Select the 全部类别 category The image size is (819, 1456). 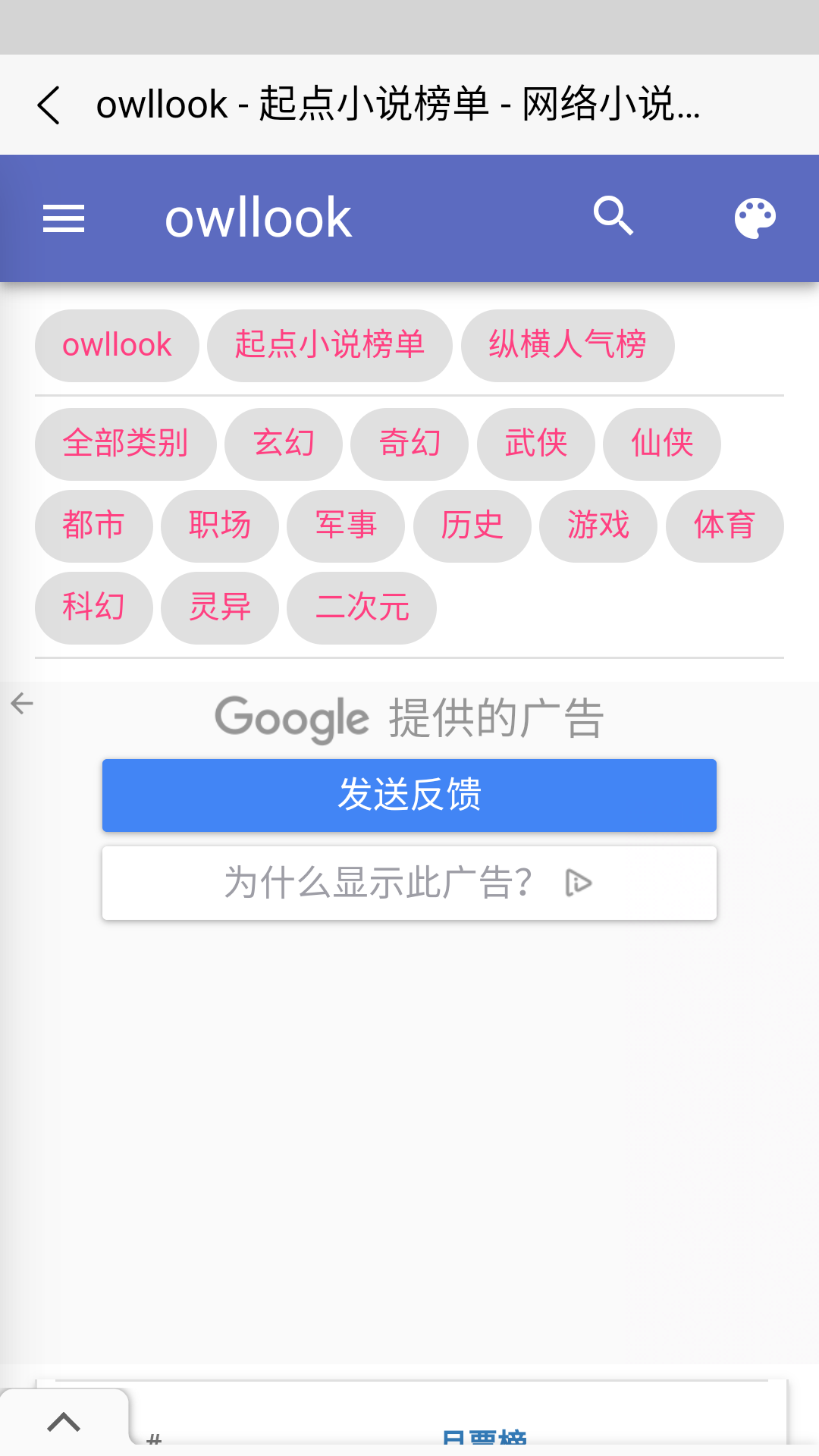coord(125,444)
